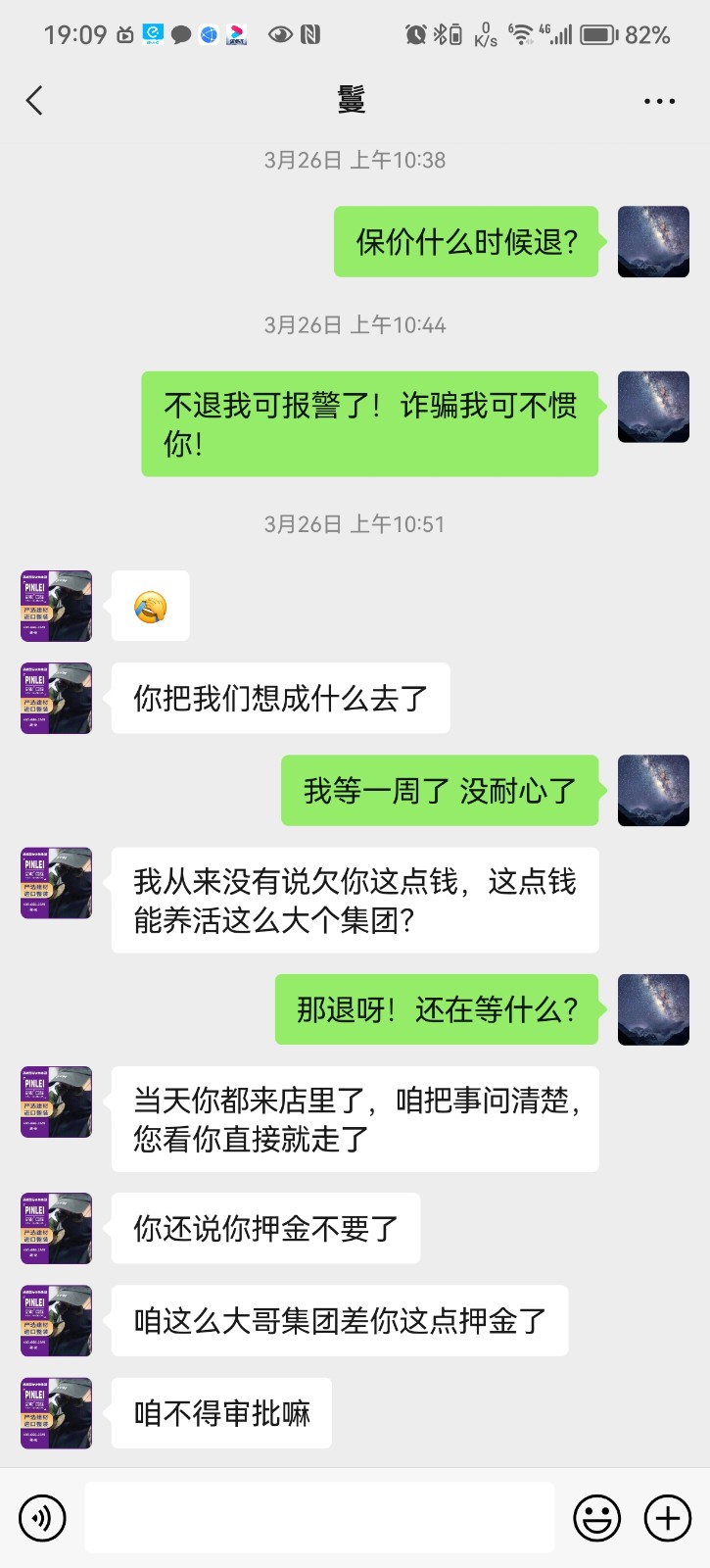Open contact avatar beside "你把我们想成什么去了"

pyautogui.click(x=57, y=698)
